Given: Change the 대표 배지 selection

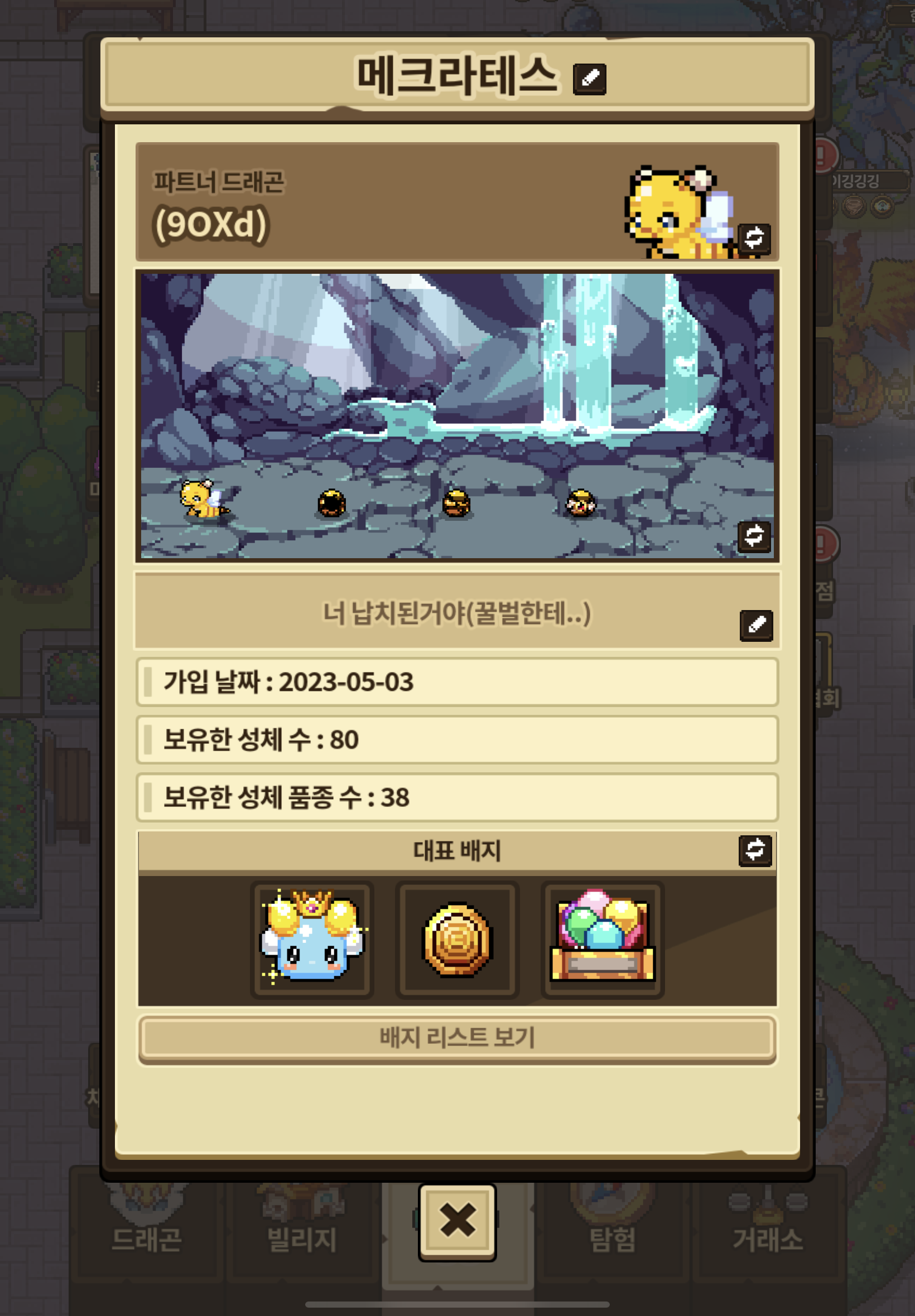Looking at the screenshot, I should (x=754, y=850).
